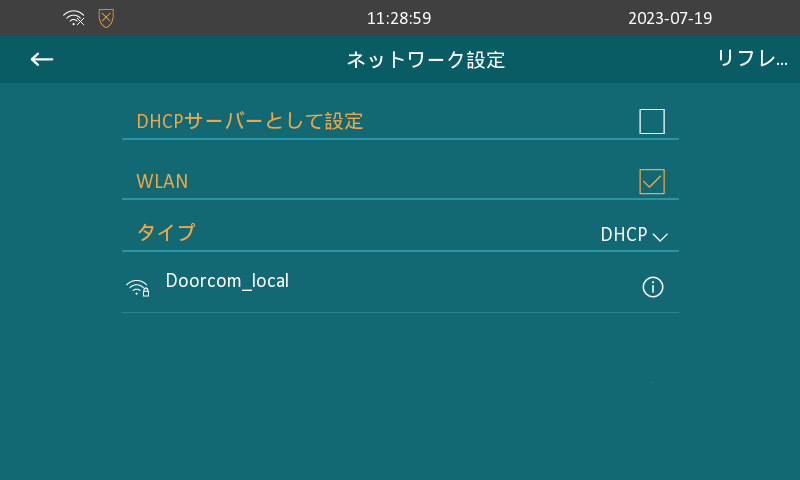Uncheck the WLAN checkbox

pos(652,181)
